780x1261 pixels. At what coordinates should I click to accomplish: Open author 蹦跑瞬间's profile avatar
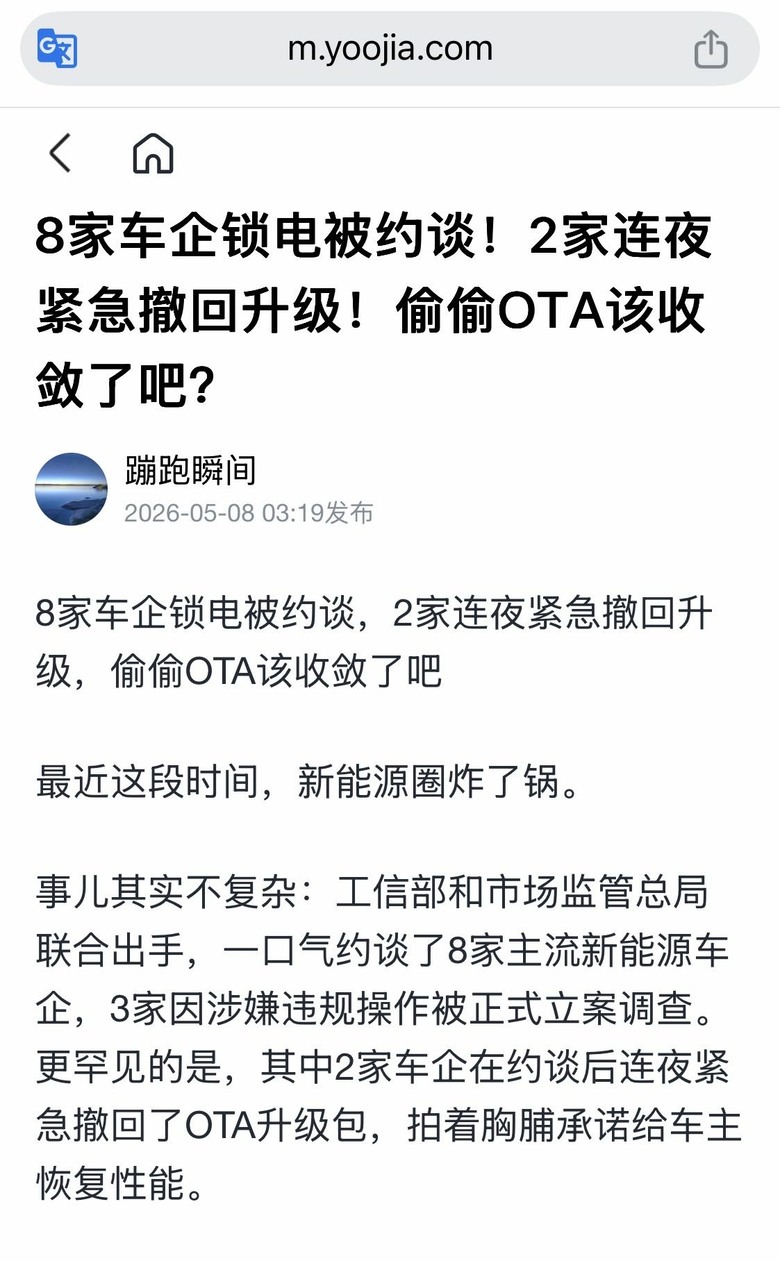coord(71,489)
